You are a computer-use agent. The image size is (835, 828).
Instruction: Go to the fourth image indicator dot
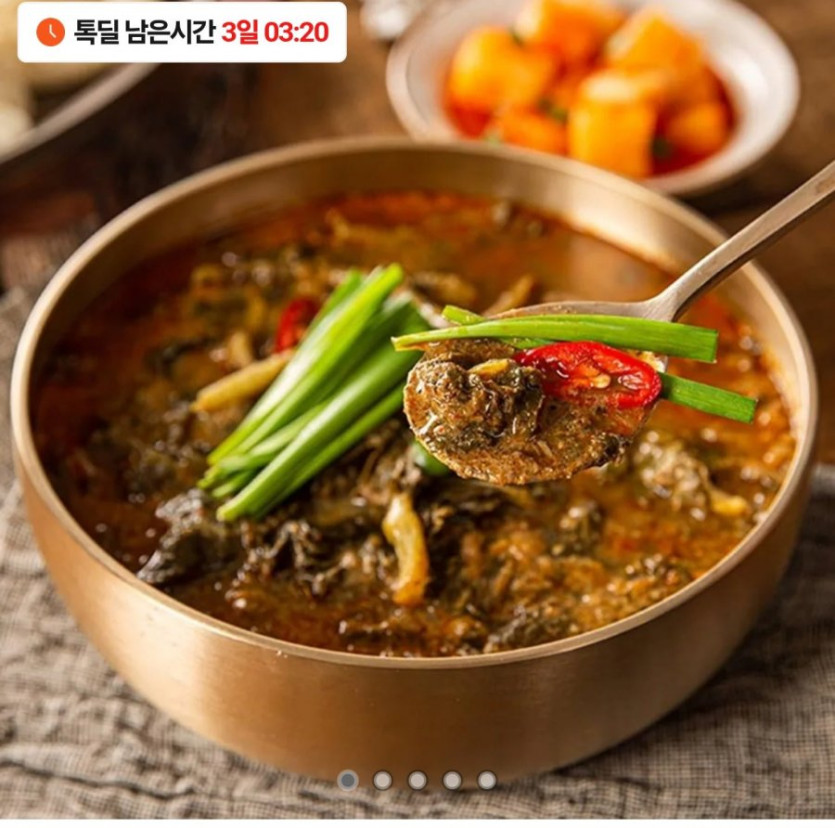click(452, 780)
